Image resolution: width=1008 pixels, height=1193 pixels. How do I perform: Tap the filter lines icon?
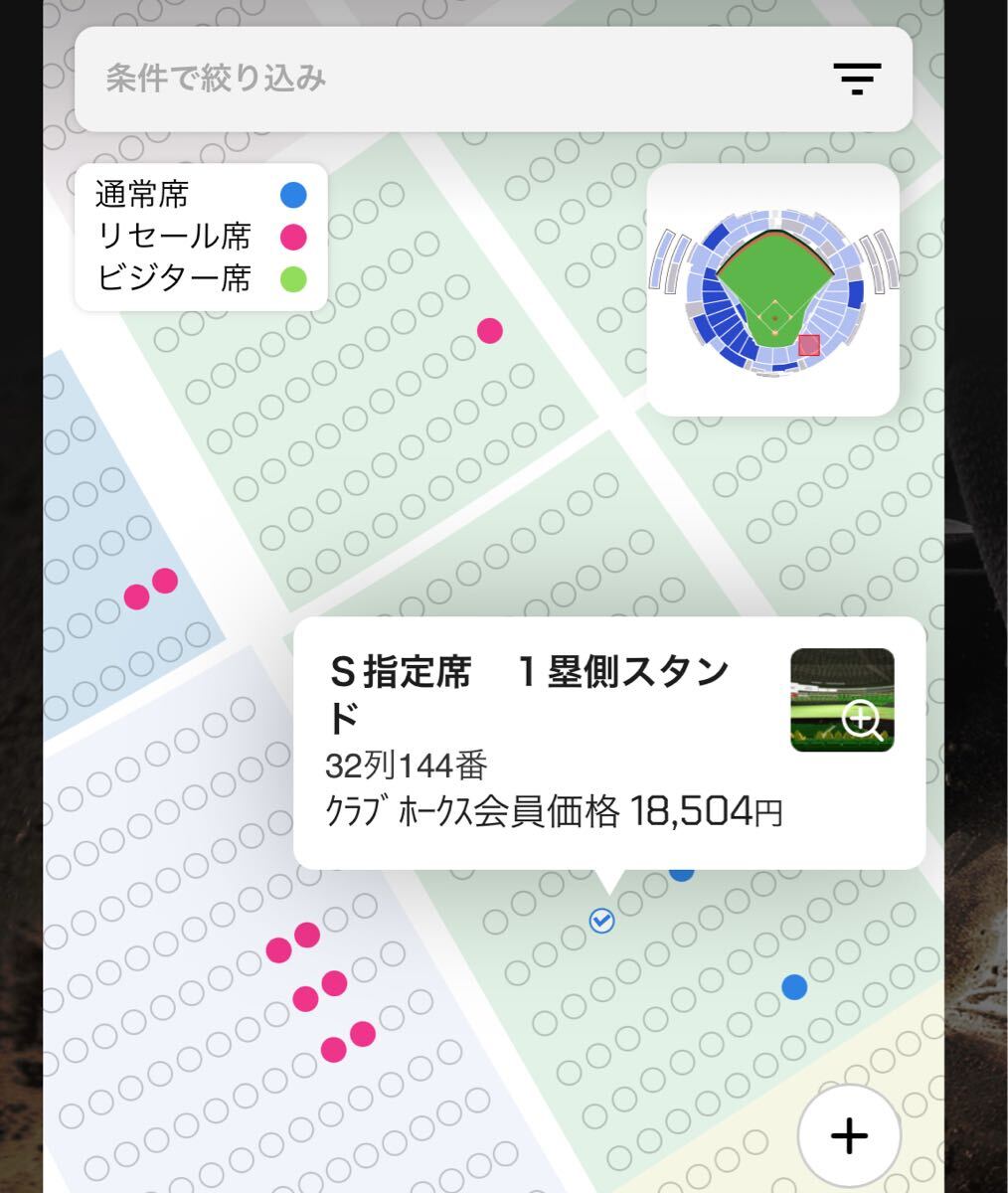point(857,79)
